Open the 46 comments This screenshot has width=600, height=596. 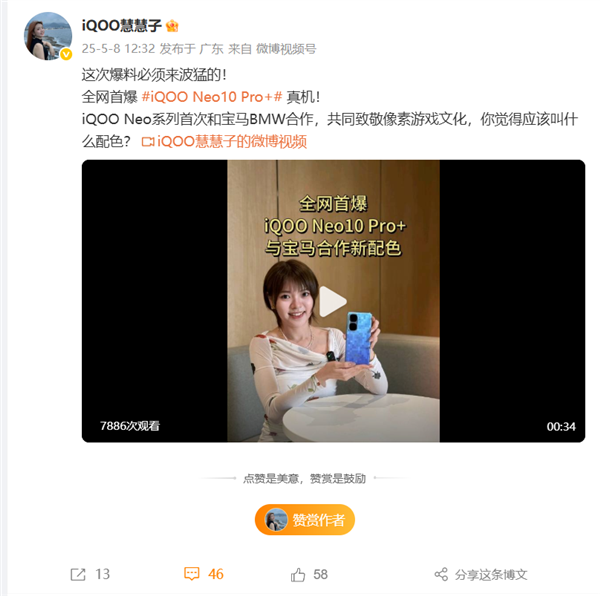coord(204,574)
